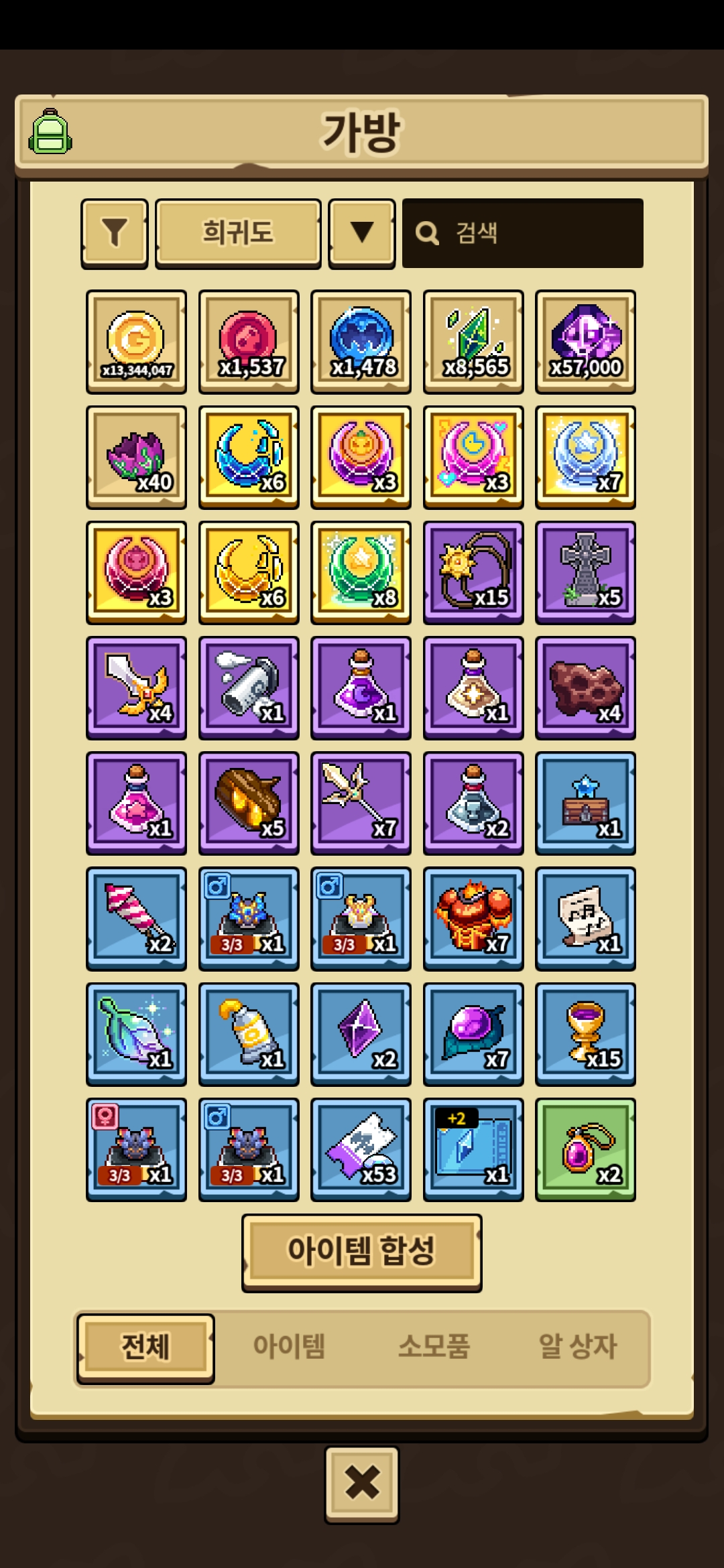The image size is (724, 1568).
Task: Select the gold coin item x13,344,047
Action: [137, 342]
